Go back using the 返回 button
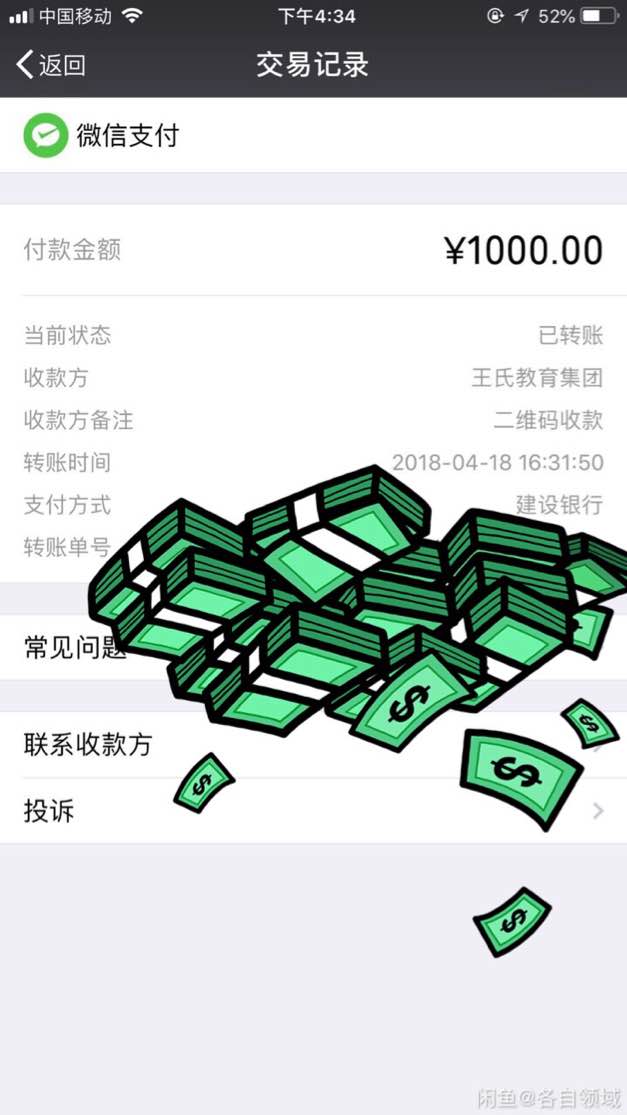This screenshot has width=627, height=1115. (x=52, y=65)
